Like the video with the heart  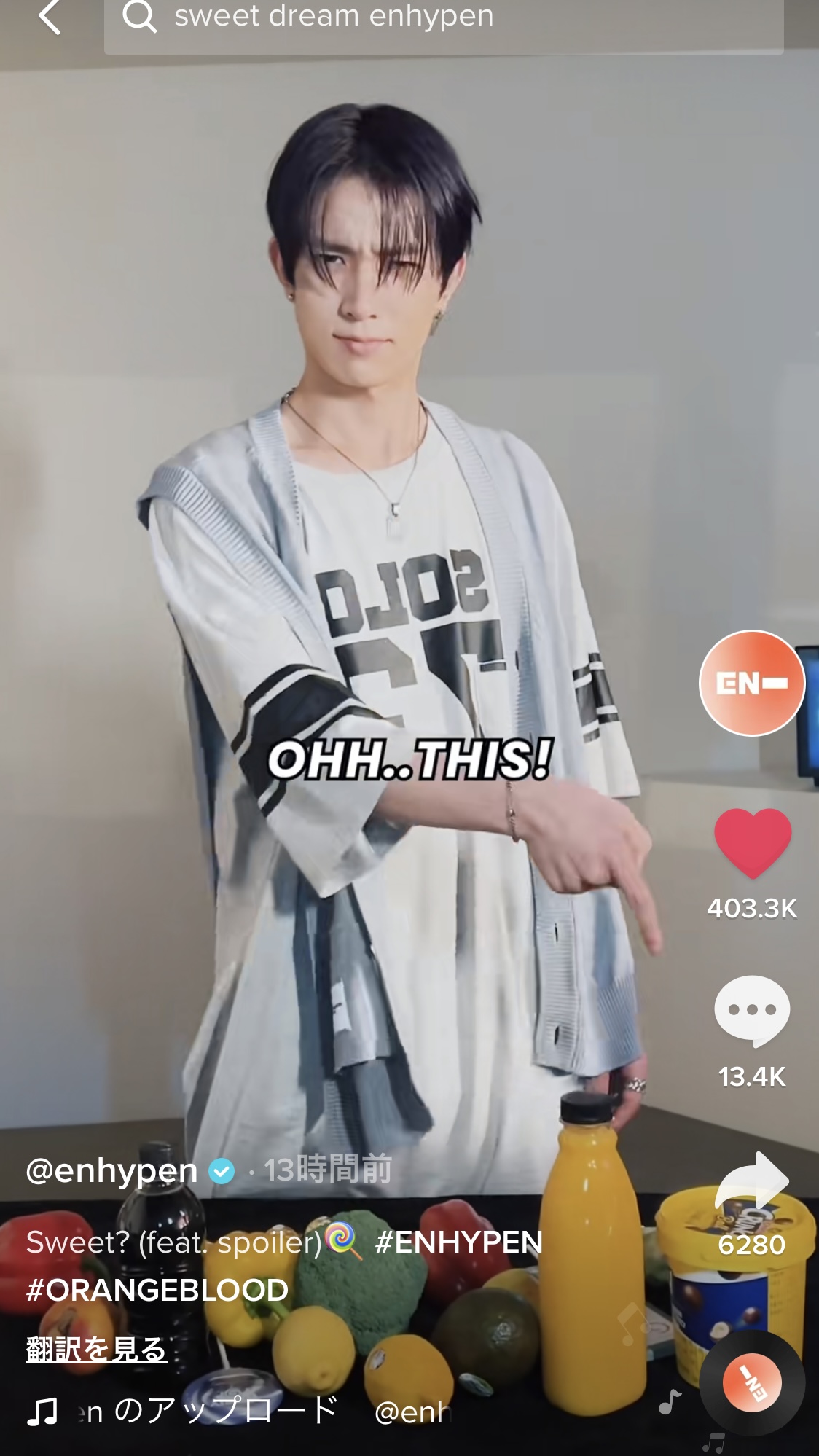click(x=753, y=842)
